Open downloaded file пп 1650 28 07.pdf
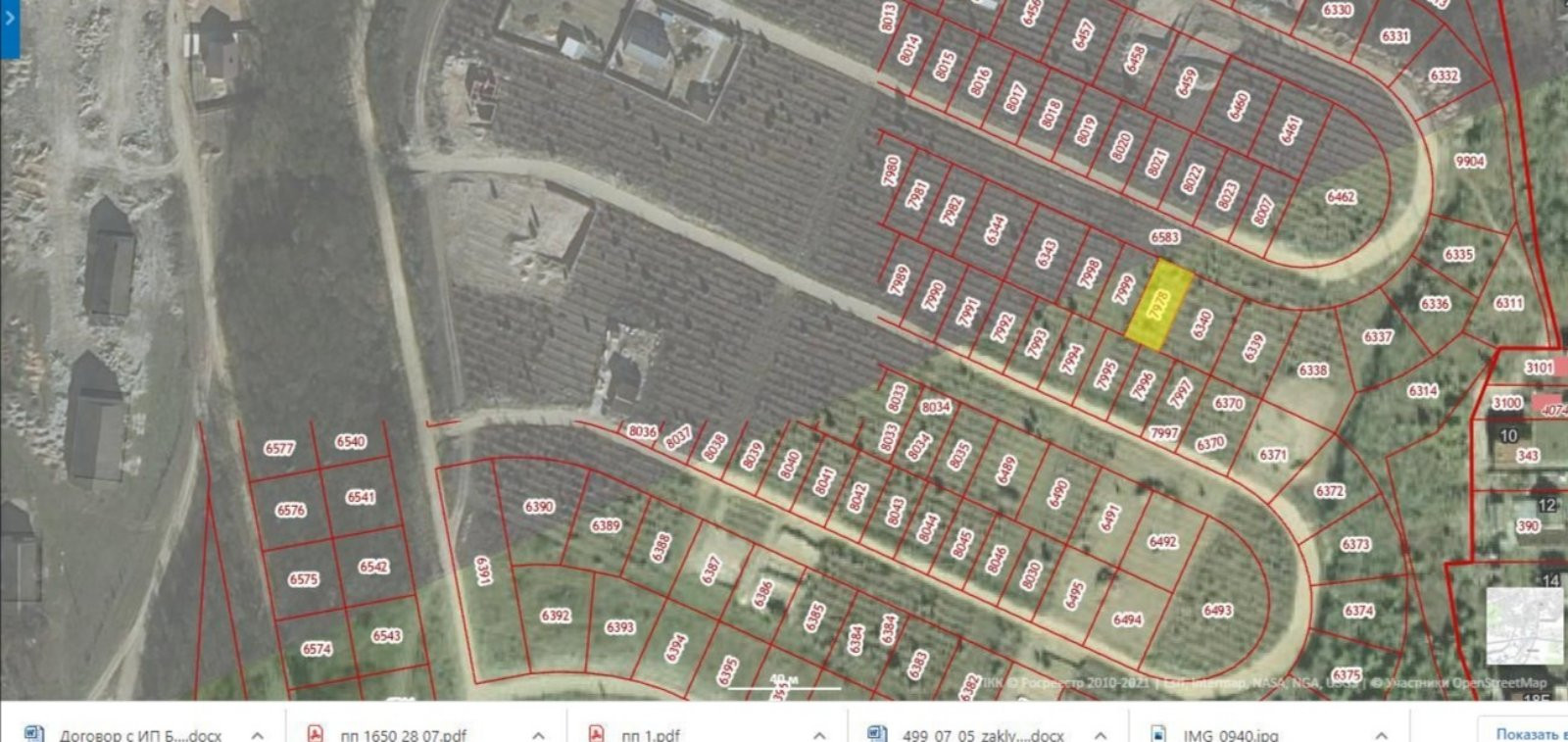Screen dimensions: 1568x742 tap(402, 733)
